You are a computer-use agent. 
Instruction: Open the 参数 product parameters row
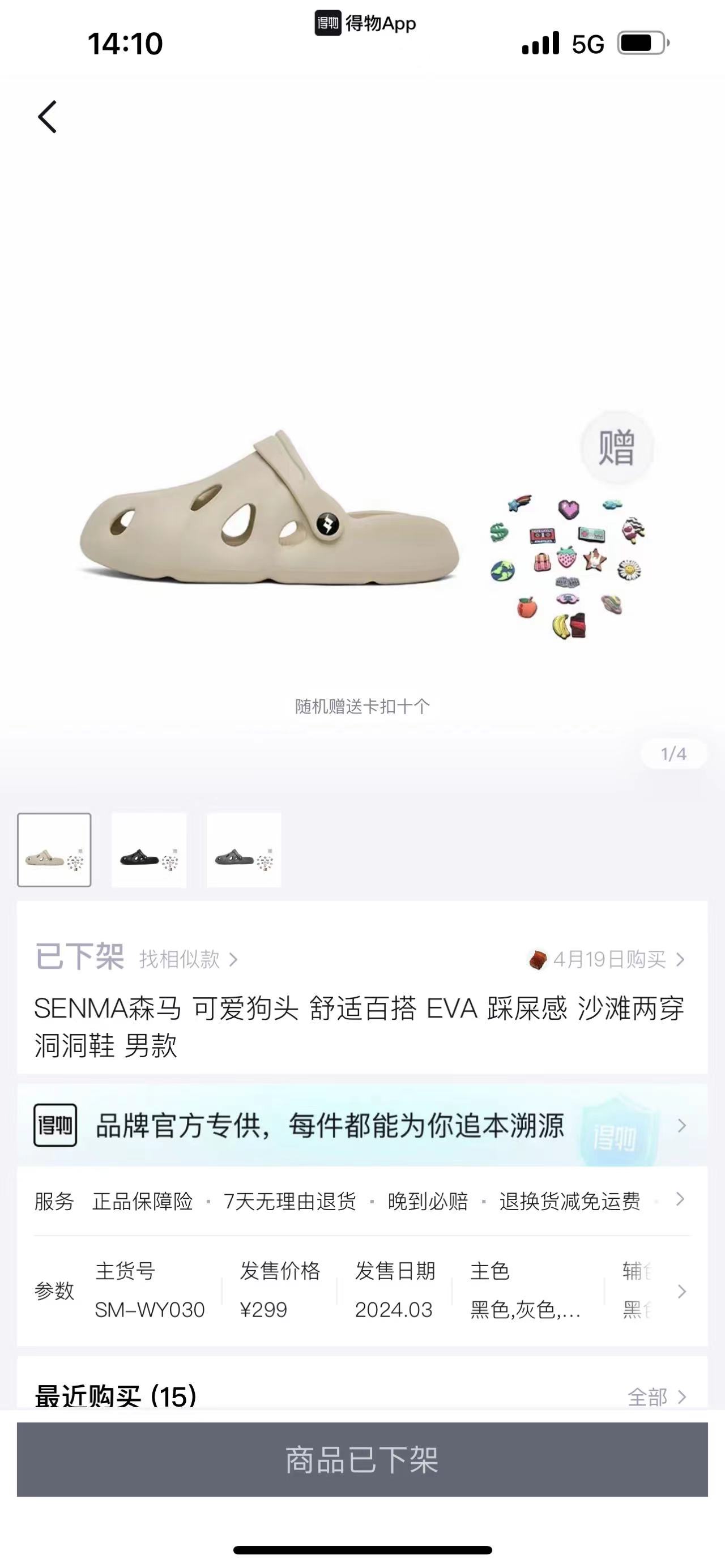(362, 1291)
